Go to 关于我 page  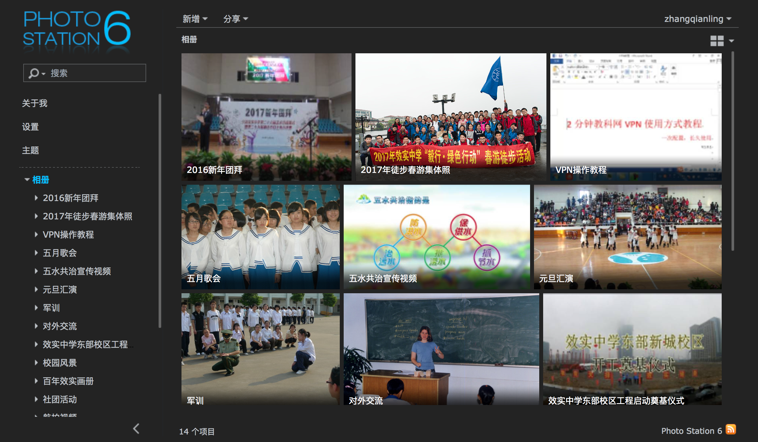pos(35,103)
